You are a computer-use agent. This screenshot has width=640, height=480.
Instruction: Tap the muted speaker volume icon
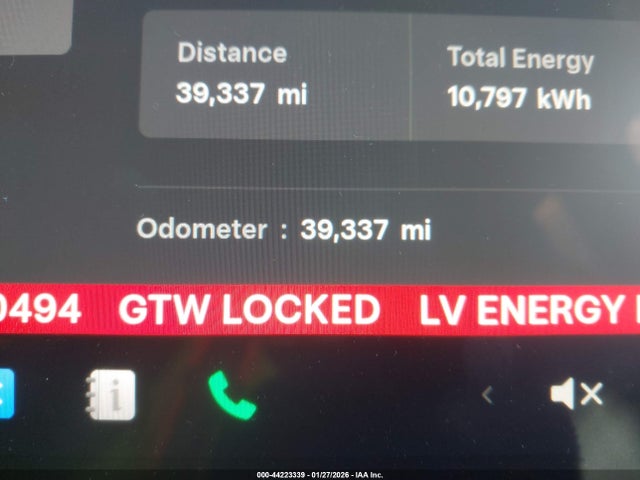coord(576,395)
